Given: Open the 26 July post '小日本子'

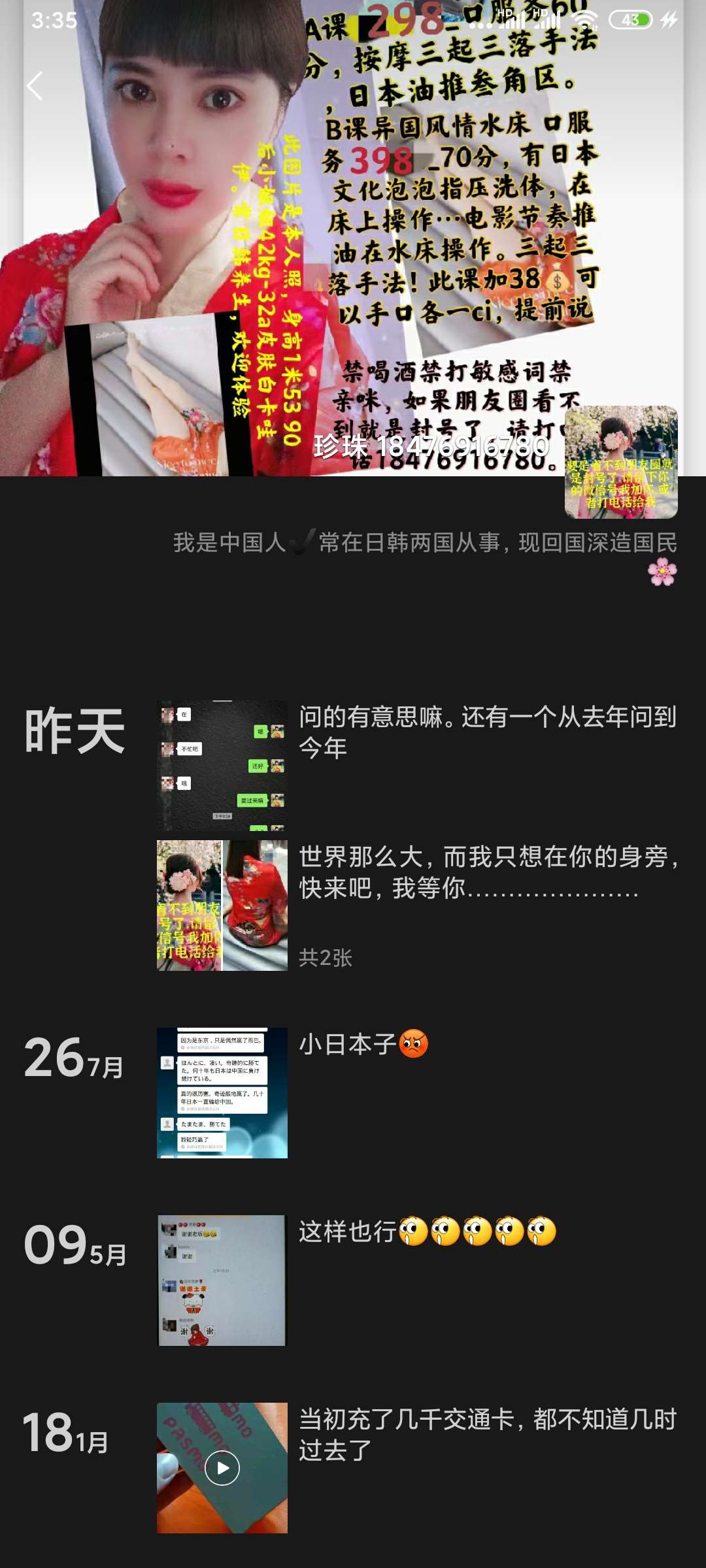Looking at the screenshot, I should pos(222,1092).
